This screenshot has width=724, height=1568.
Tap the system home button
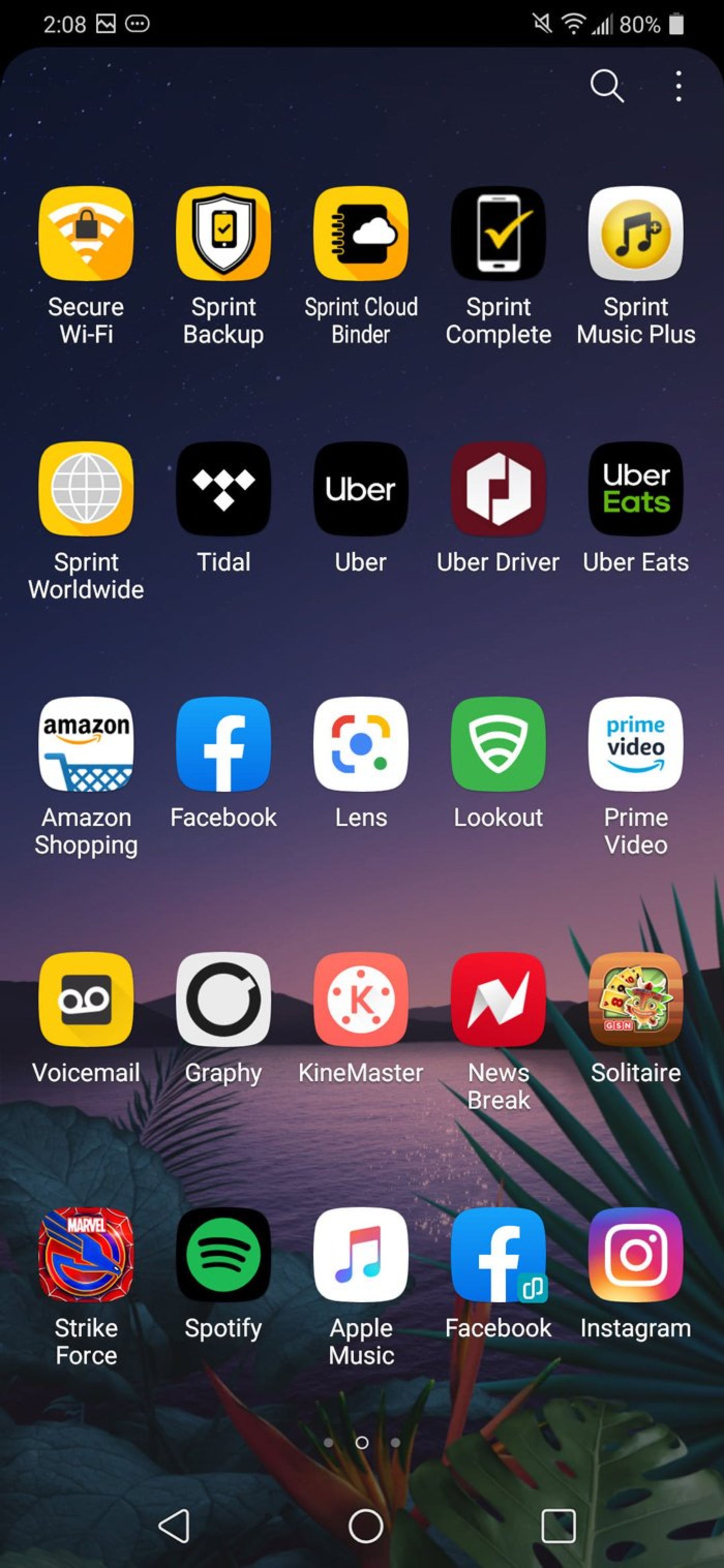365,1526
